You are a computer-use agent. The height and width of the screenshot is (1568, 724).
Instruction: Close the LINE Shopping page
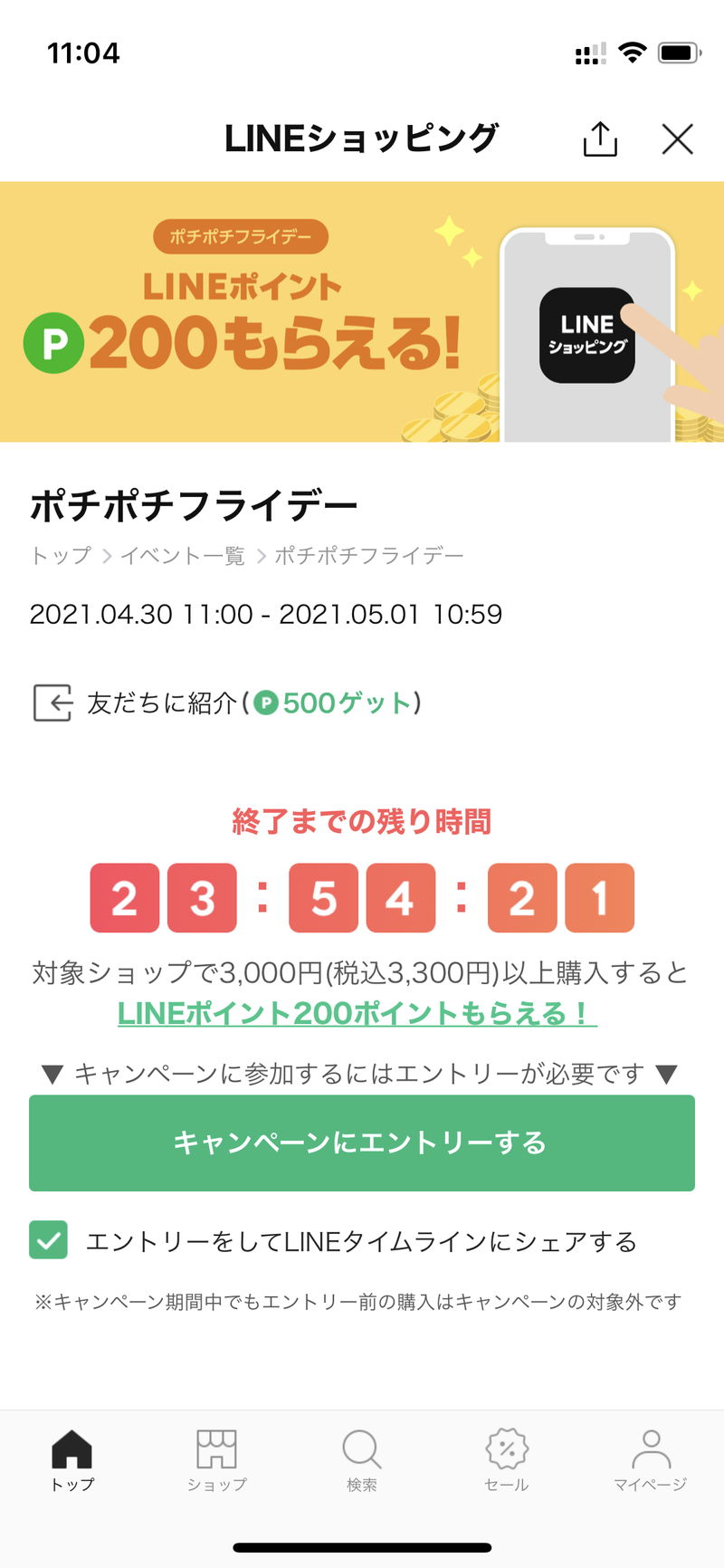pyautogui.click(x=677, y=139)
